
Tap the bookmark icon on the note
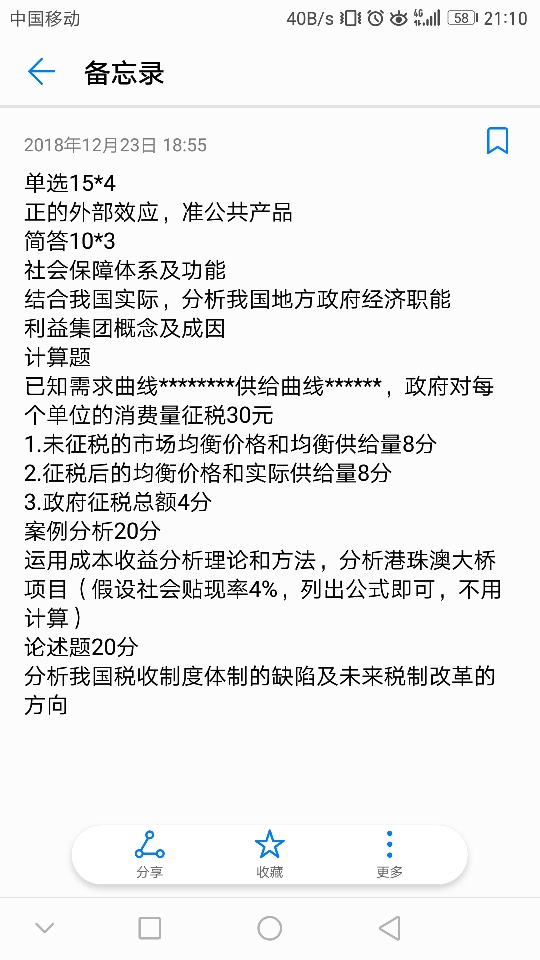tap(497, 141)
